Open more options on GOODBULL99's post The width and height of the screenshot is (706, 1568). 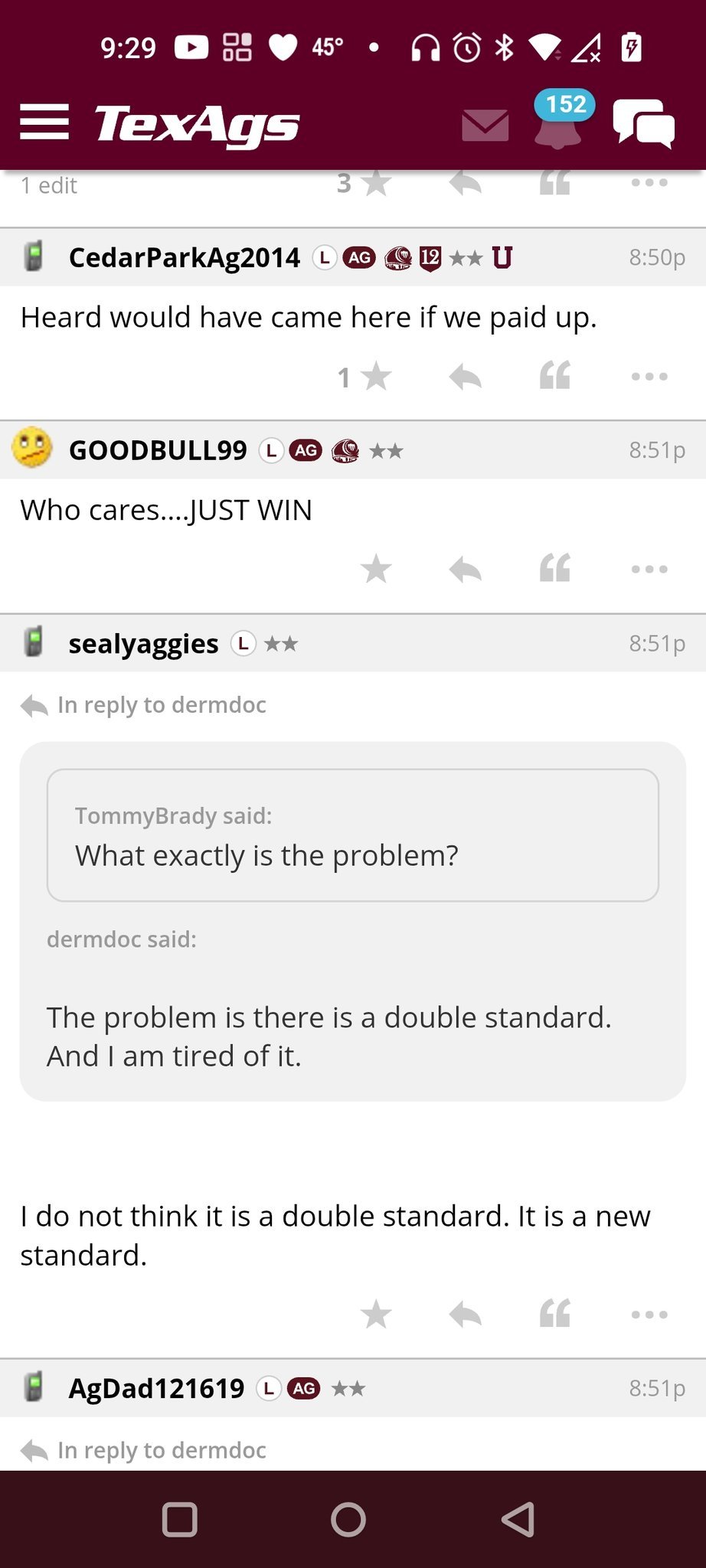[649, 569]
